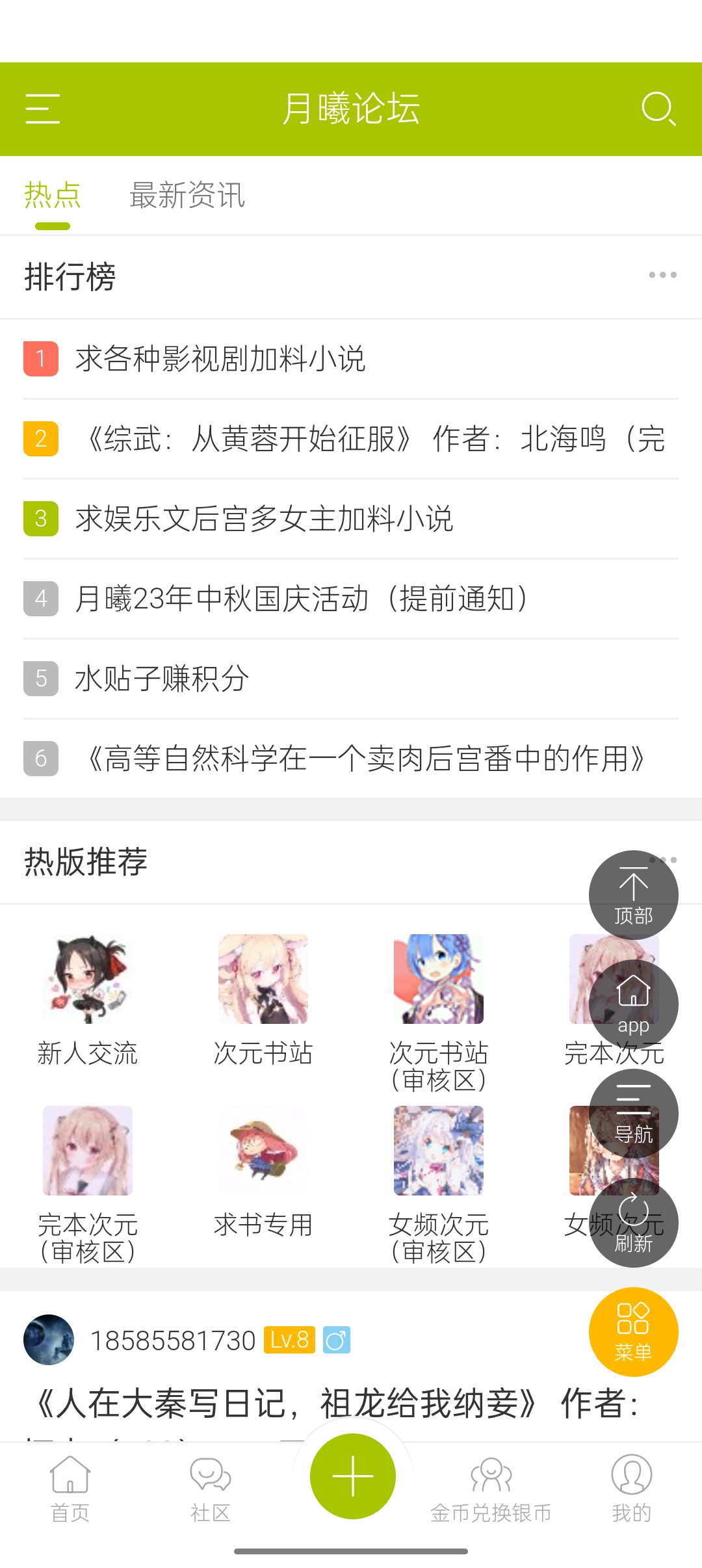
Task: Open post 月曦23年中秋国庆活动
Action: [x=351, y=599]
